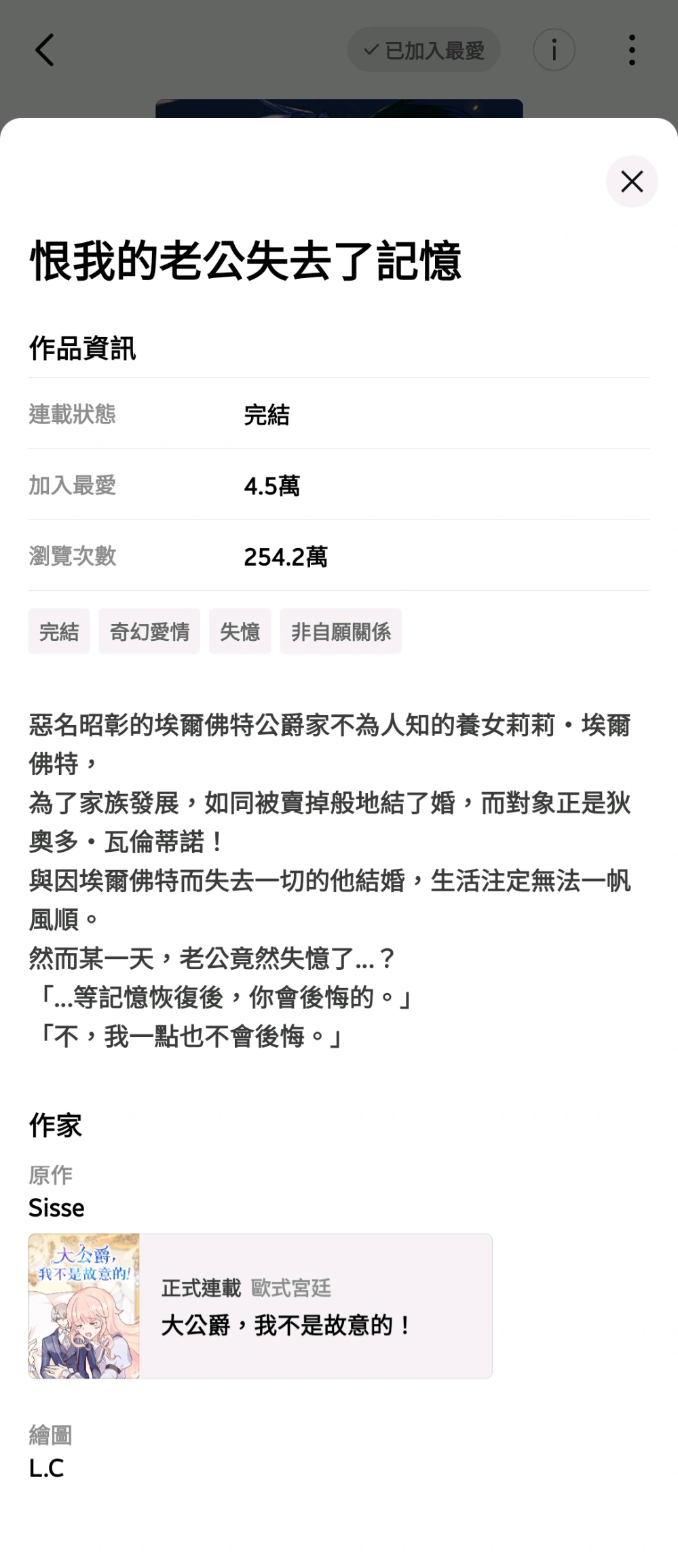This screenshot has height=1568, width=678.
Task: Select the 完結 tag chip
Action: pyautogui.click(x=59, y=631)
